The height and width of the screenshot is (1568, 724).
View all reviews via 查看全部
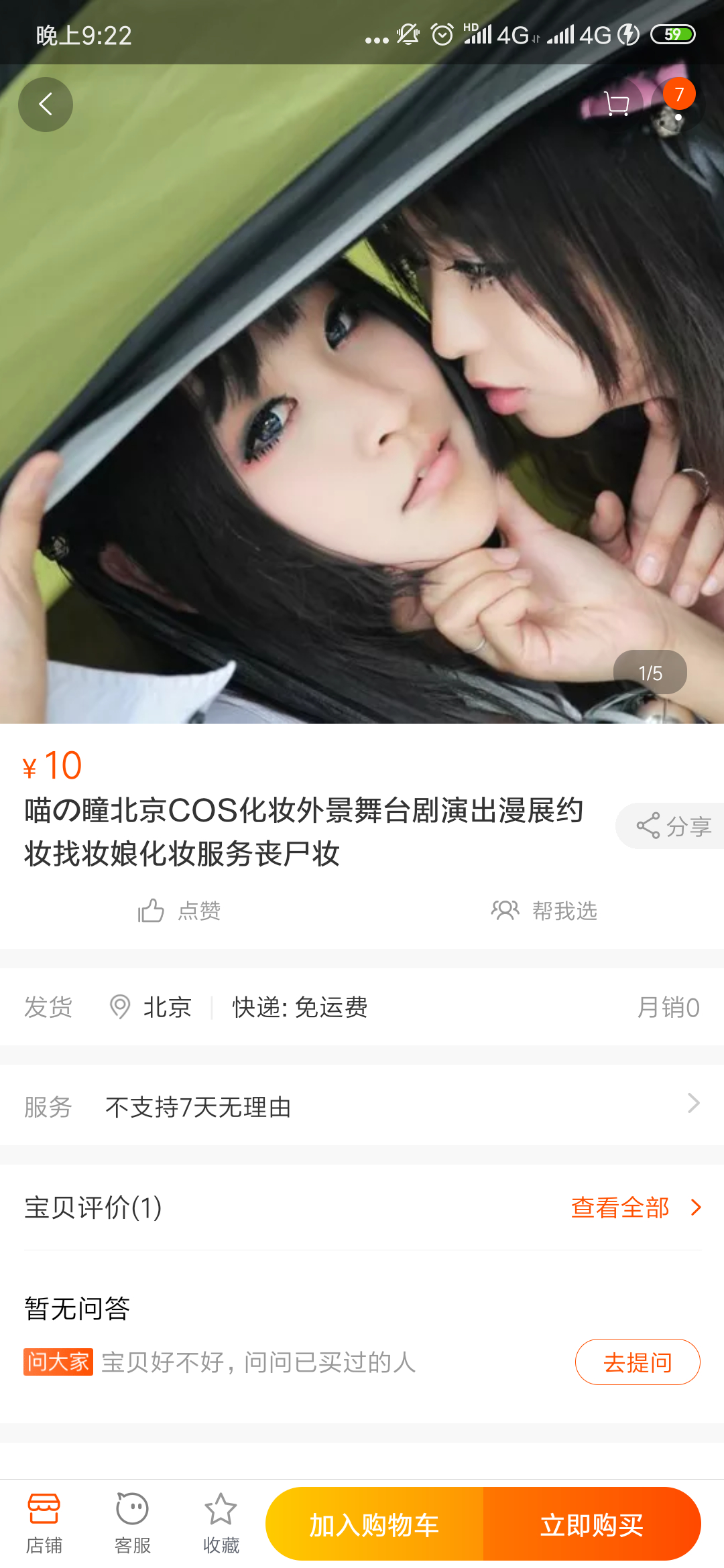[x=635, y=1207]
